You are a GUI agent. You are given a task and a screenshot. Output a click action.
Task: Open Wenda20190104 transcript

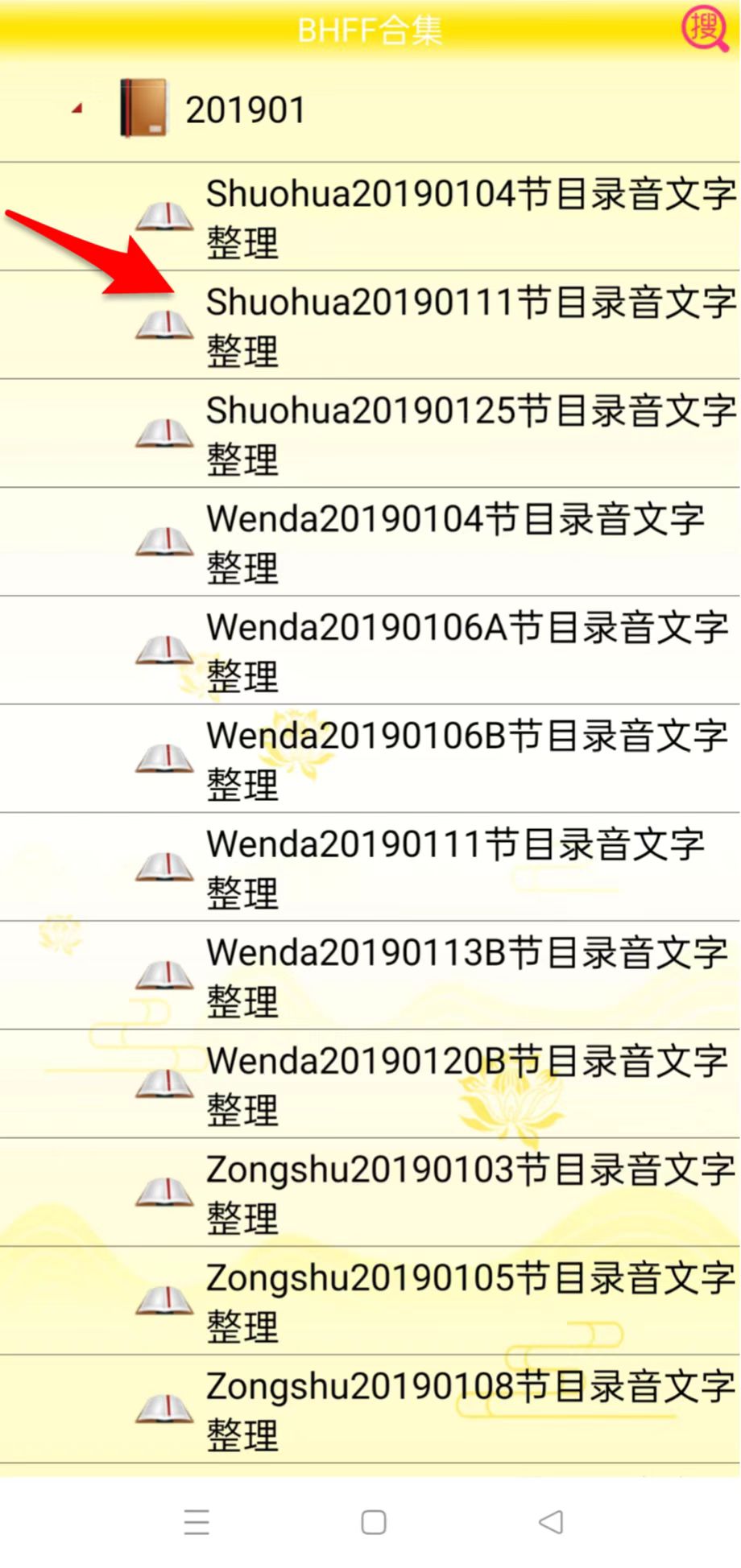pos(370,542)
